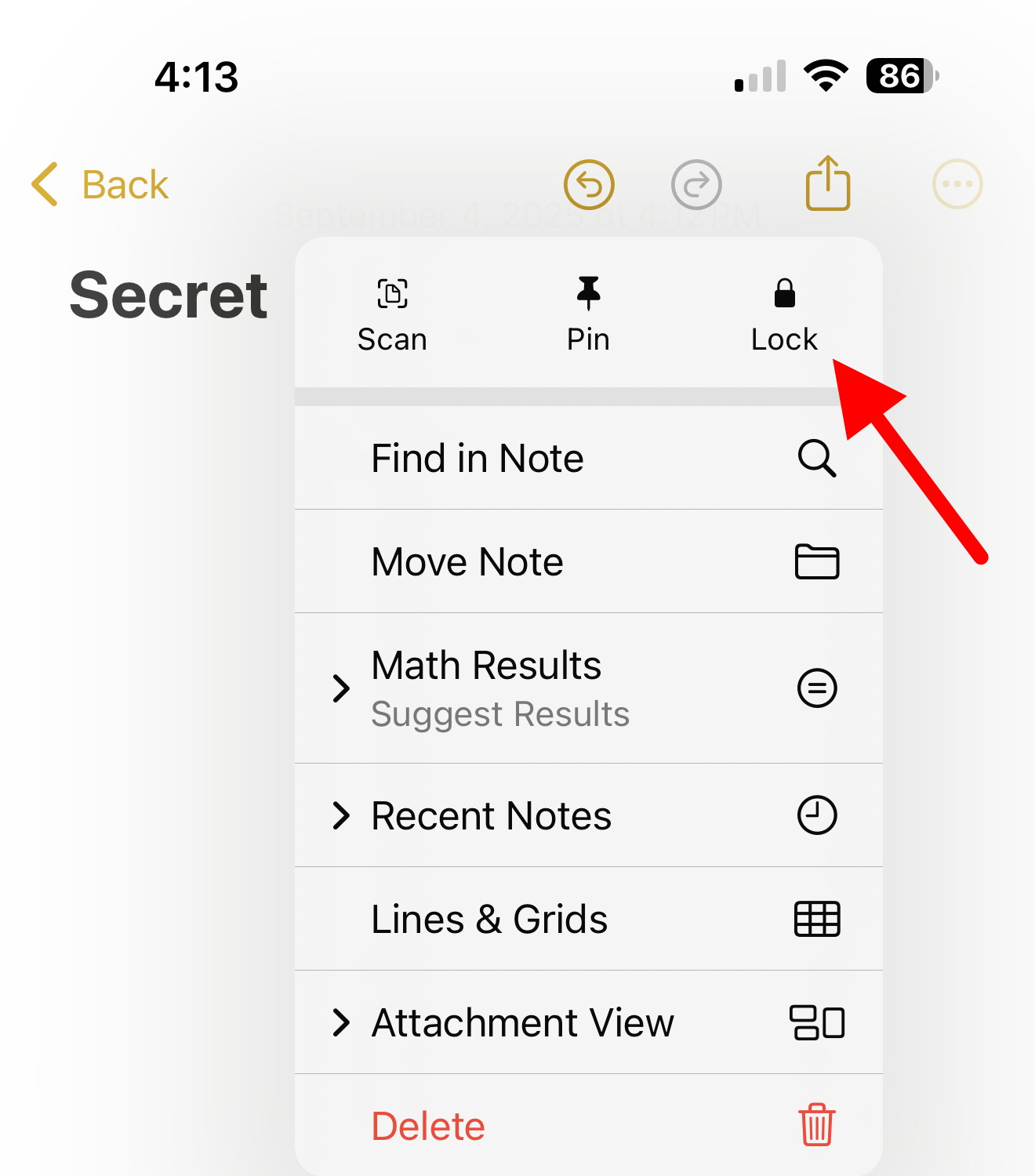This screenshot has width=1035, height=1176.
Task: Expand the Recent Notes submenu
Action: coord(342,816)
